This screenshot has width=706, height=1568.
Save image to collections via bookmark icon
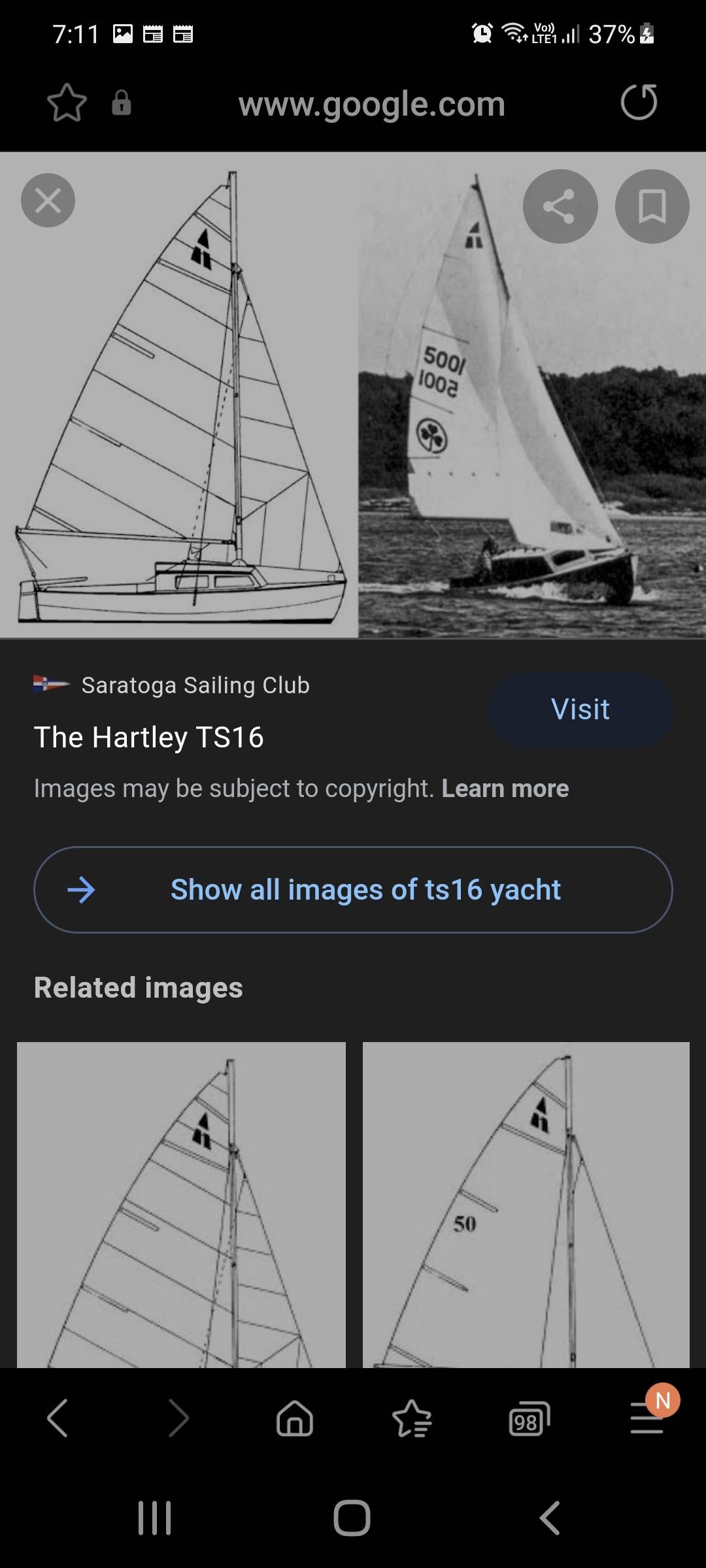[652, 206]
